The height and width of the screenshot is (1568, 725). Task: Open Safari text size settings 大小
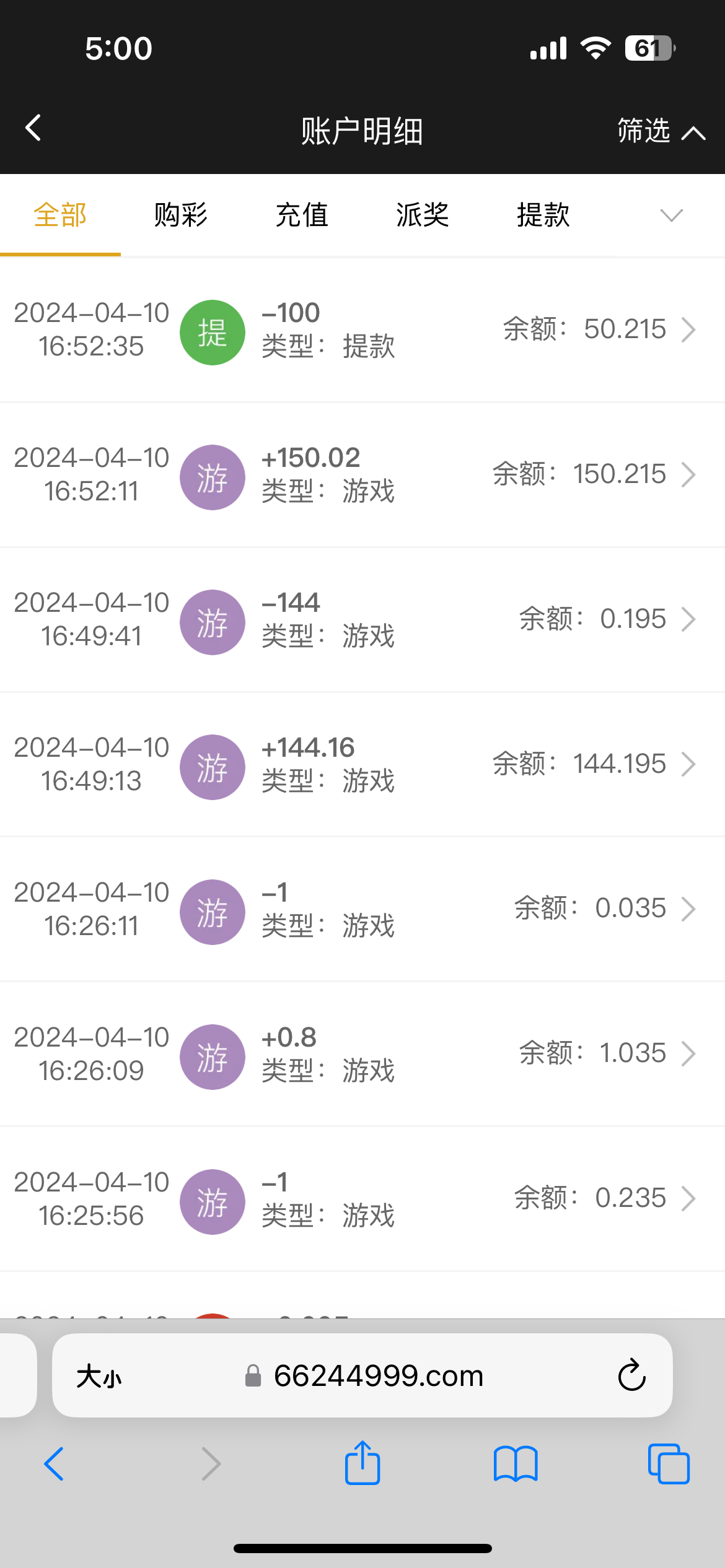point(99,1377)
